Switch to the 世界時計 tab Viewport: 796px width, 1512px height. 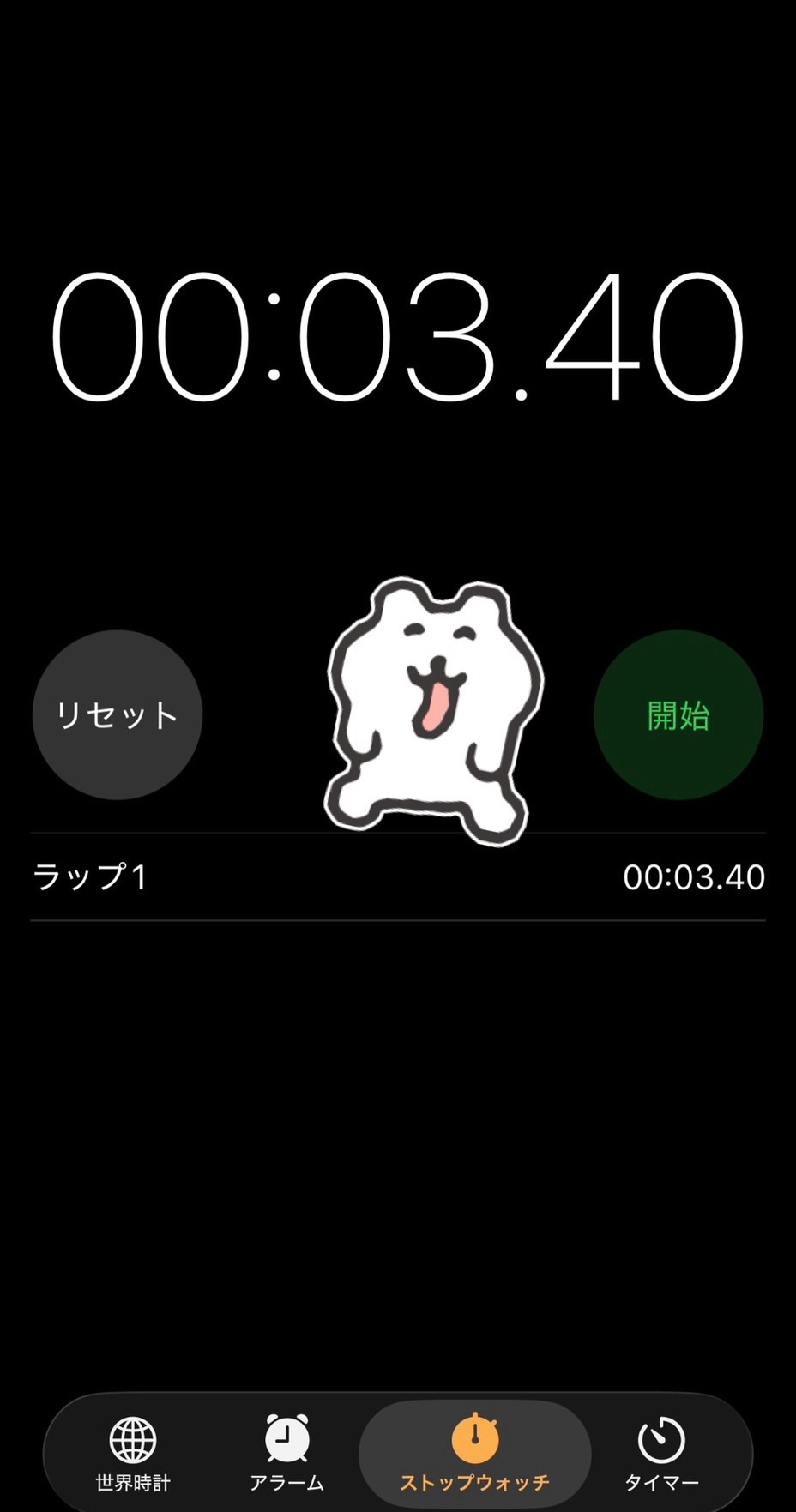click(133, 1454)
